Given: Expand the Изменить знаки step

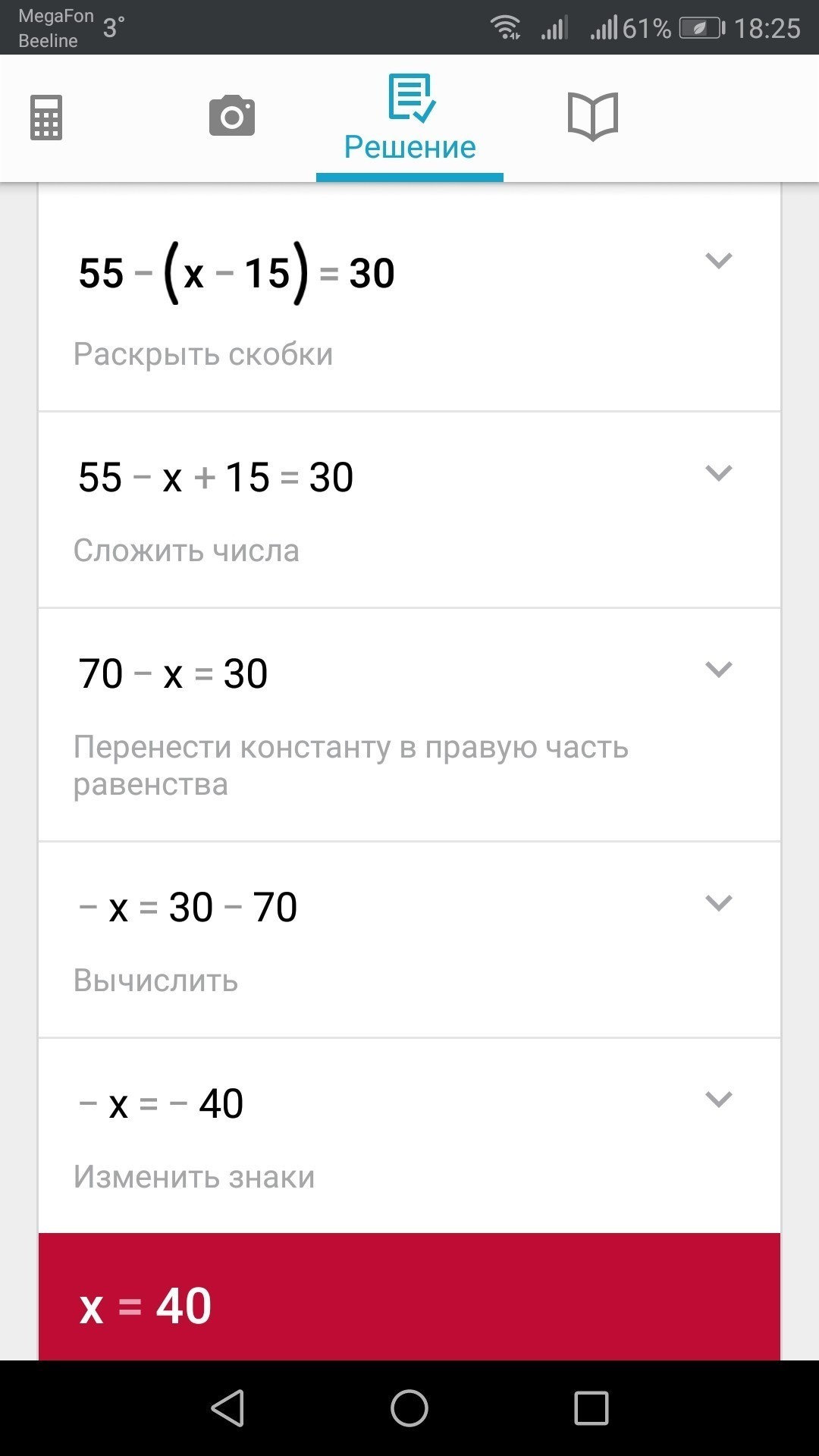Looking at the screenshot, I should pyautogui.click(x=718, y=1099).
